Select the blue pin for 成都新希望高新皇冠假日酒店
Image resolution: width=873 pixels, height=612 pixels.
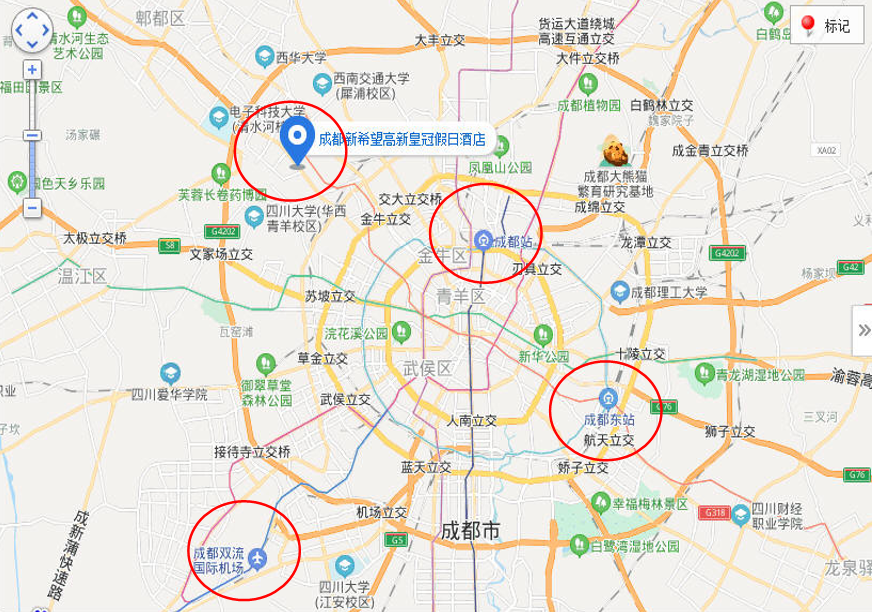point(294,141)
